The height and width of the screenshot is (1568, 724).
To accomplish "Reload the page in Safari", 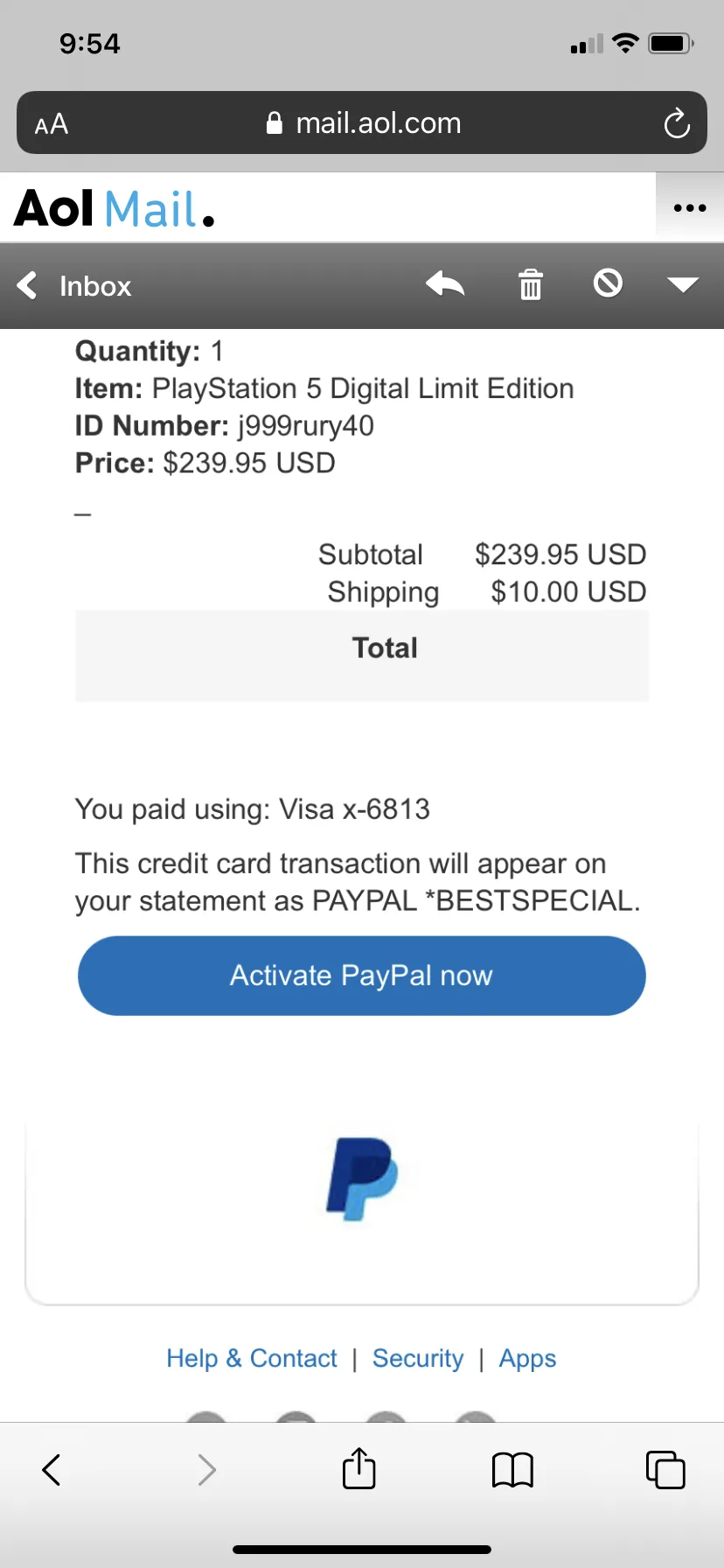I will click(677, 123).
